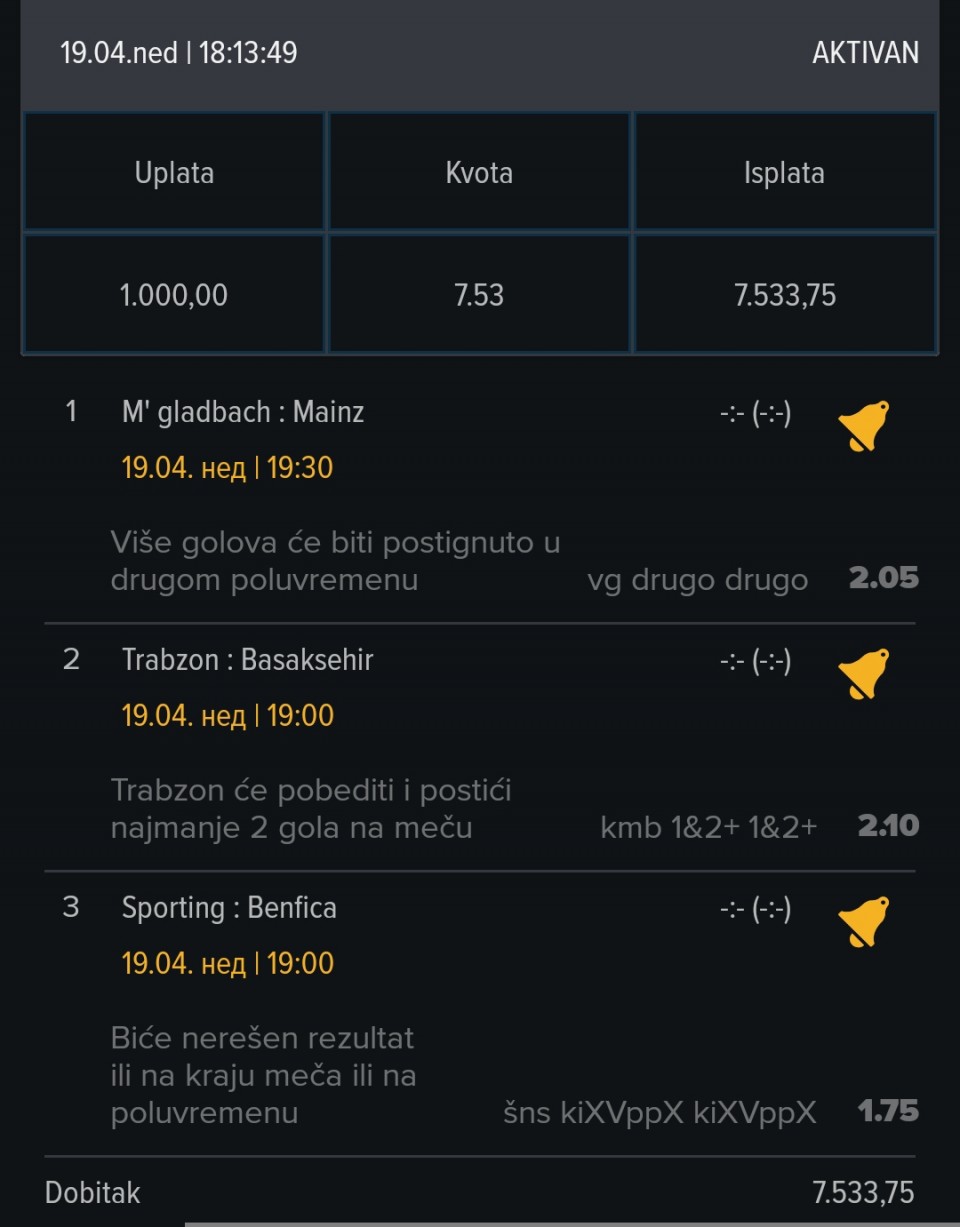Viewport: 960px width, 1227px height.
Task: Enable match alerts for Trabzon : Basaksehir
Action: pos(863,674)
